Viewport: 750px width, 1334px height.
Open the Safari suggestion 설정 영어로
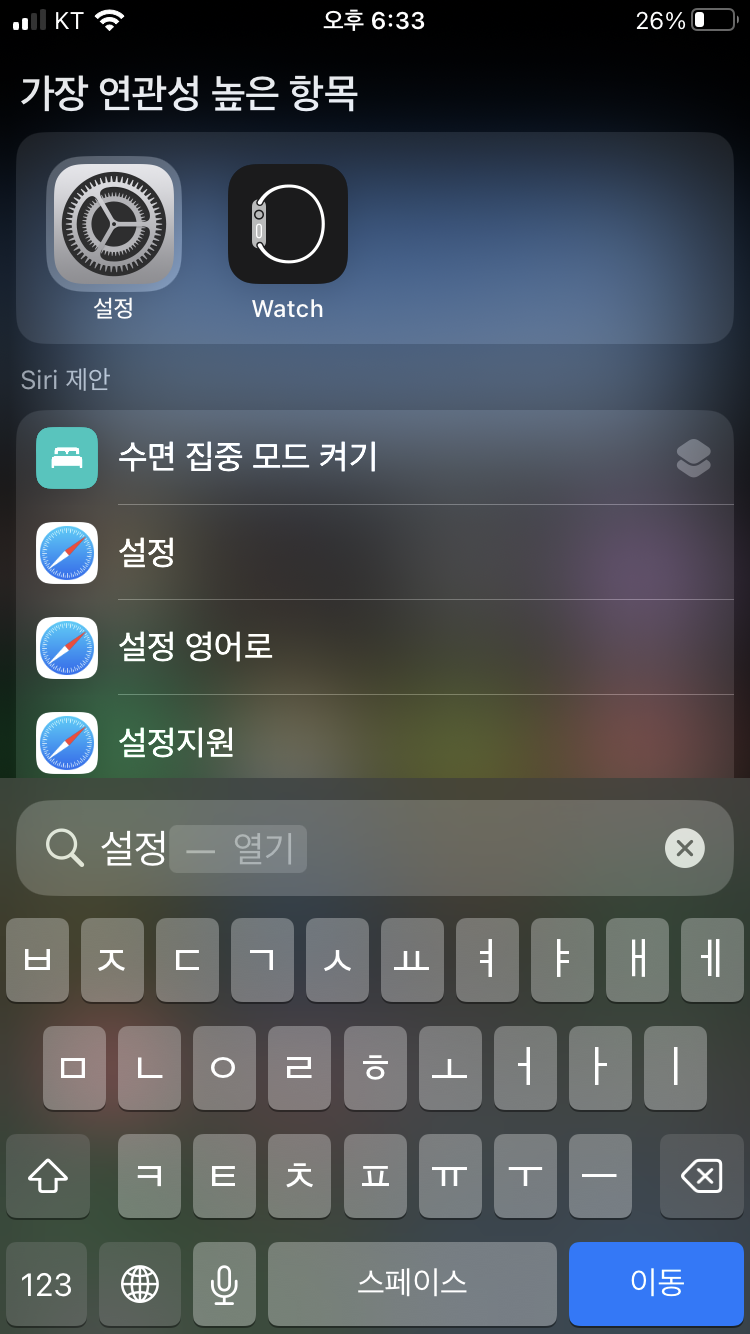click(375, 647)
